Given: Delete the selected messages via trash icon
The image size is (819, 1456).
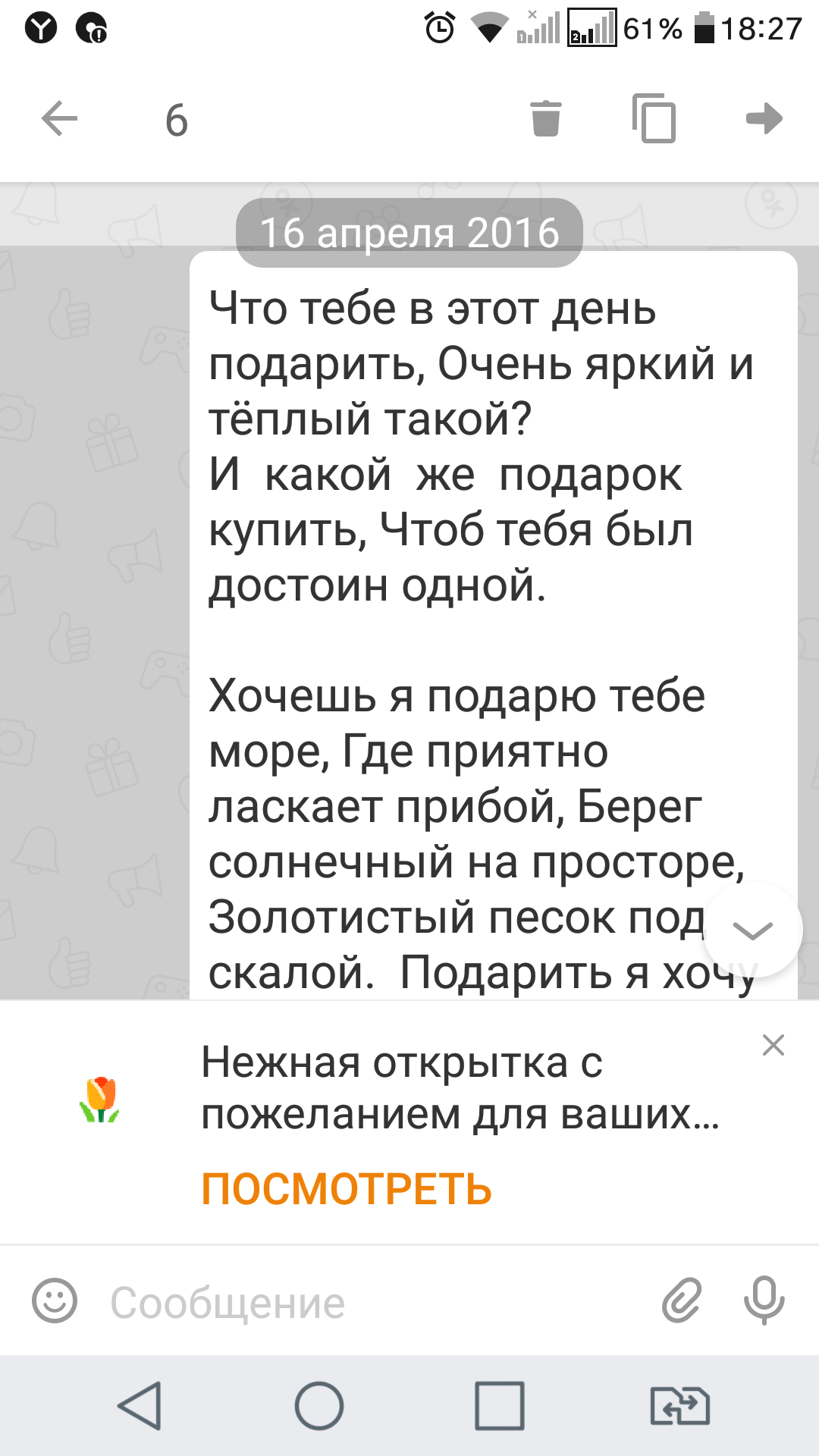Looking at the screenshot, I should [x=546, y=118].
